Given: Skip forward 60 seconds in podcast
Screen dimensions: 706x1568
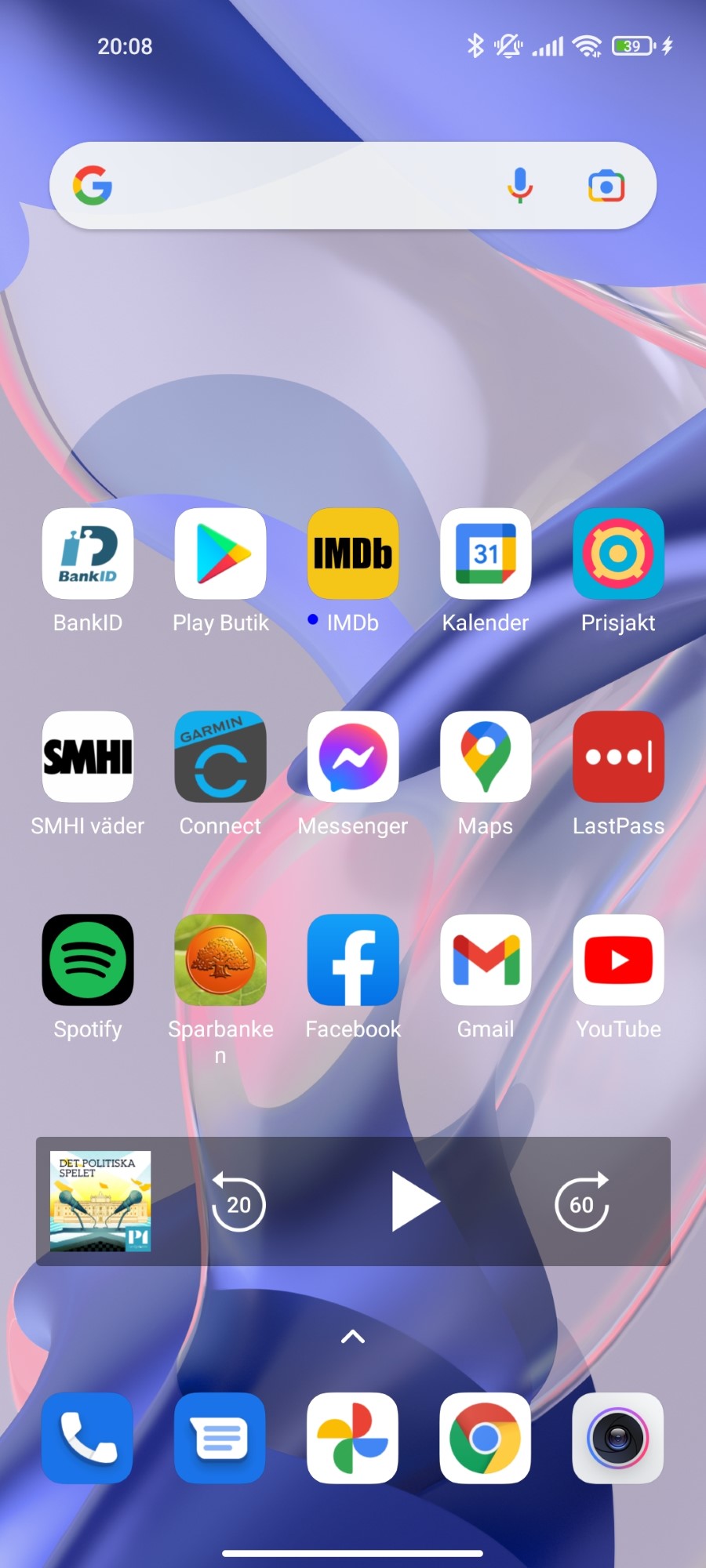Looking at the screenshot, I should (x=582, y=1202).
